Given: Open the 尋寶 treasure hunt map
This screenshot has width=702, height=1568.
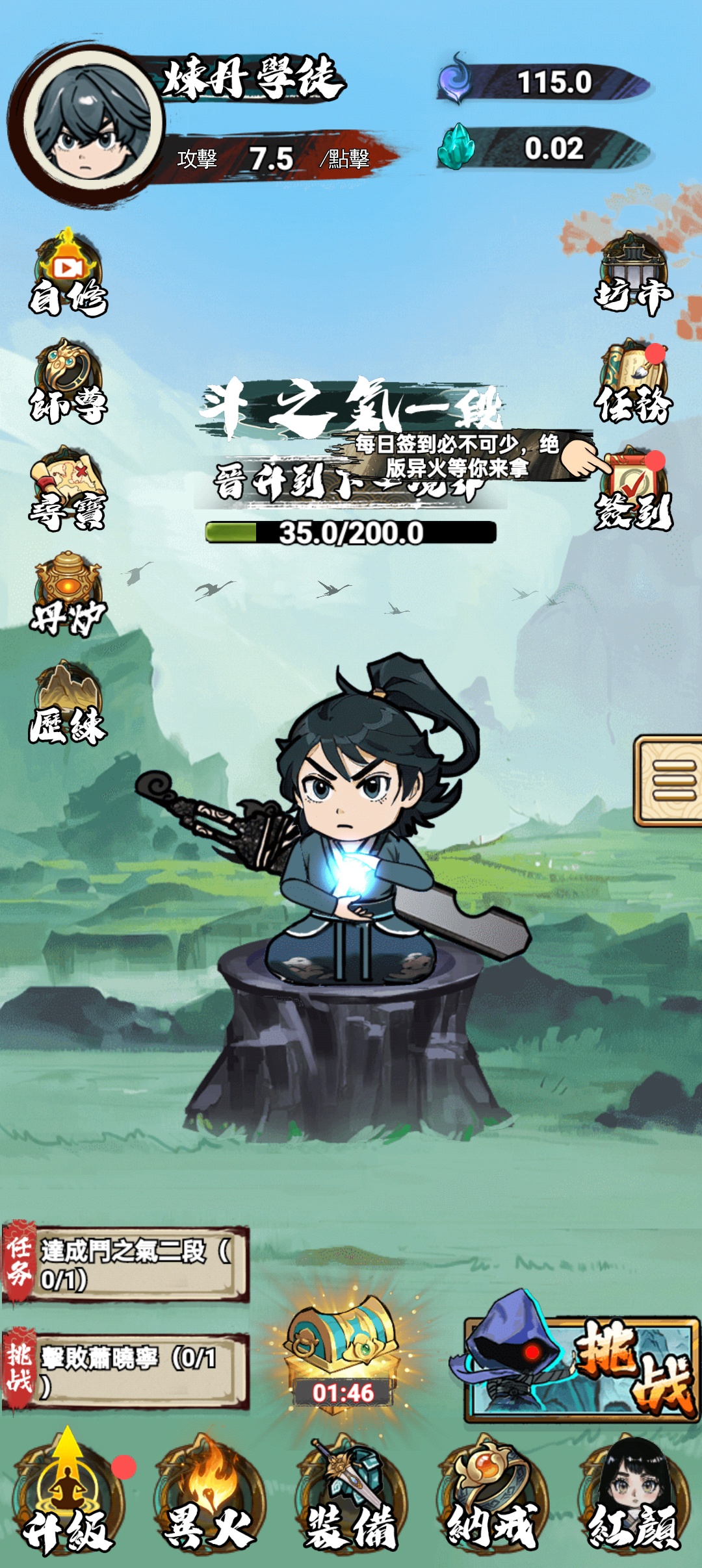Looking at the screenshot, I should (68, 488).
